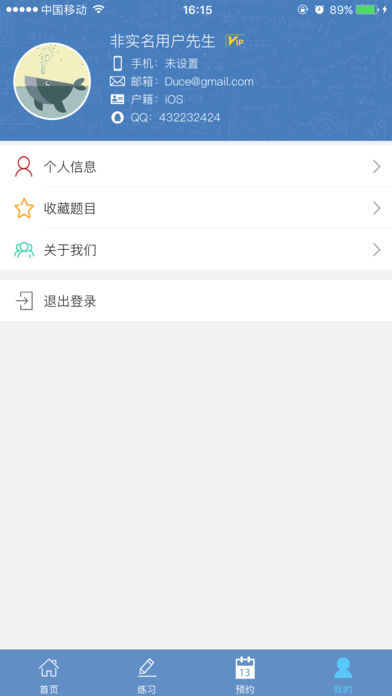Switch to the 预约 booking tab

tap(245, 674)
